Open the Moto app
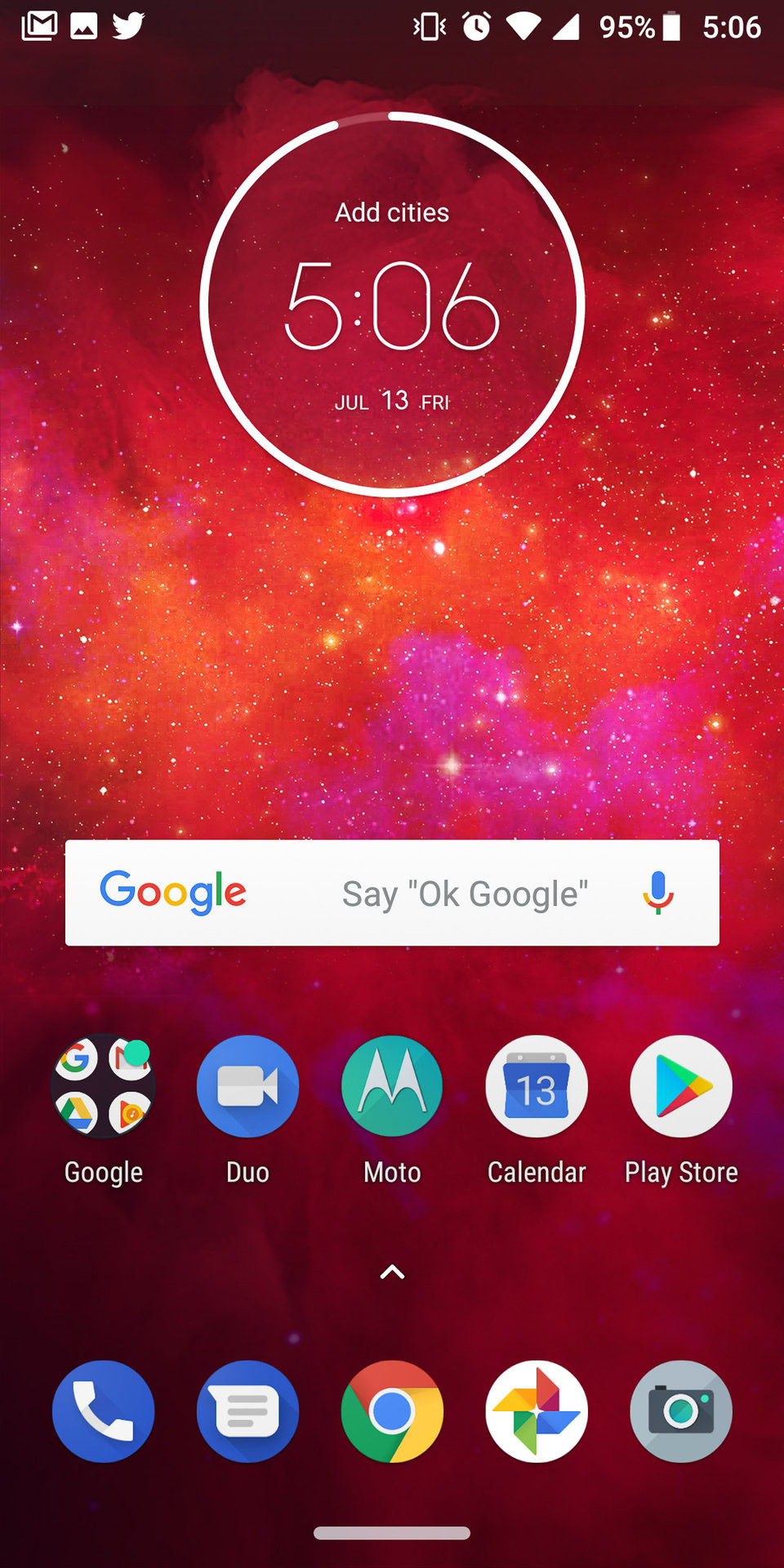784x1568 pixels. 392,1086
